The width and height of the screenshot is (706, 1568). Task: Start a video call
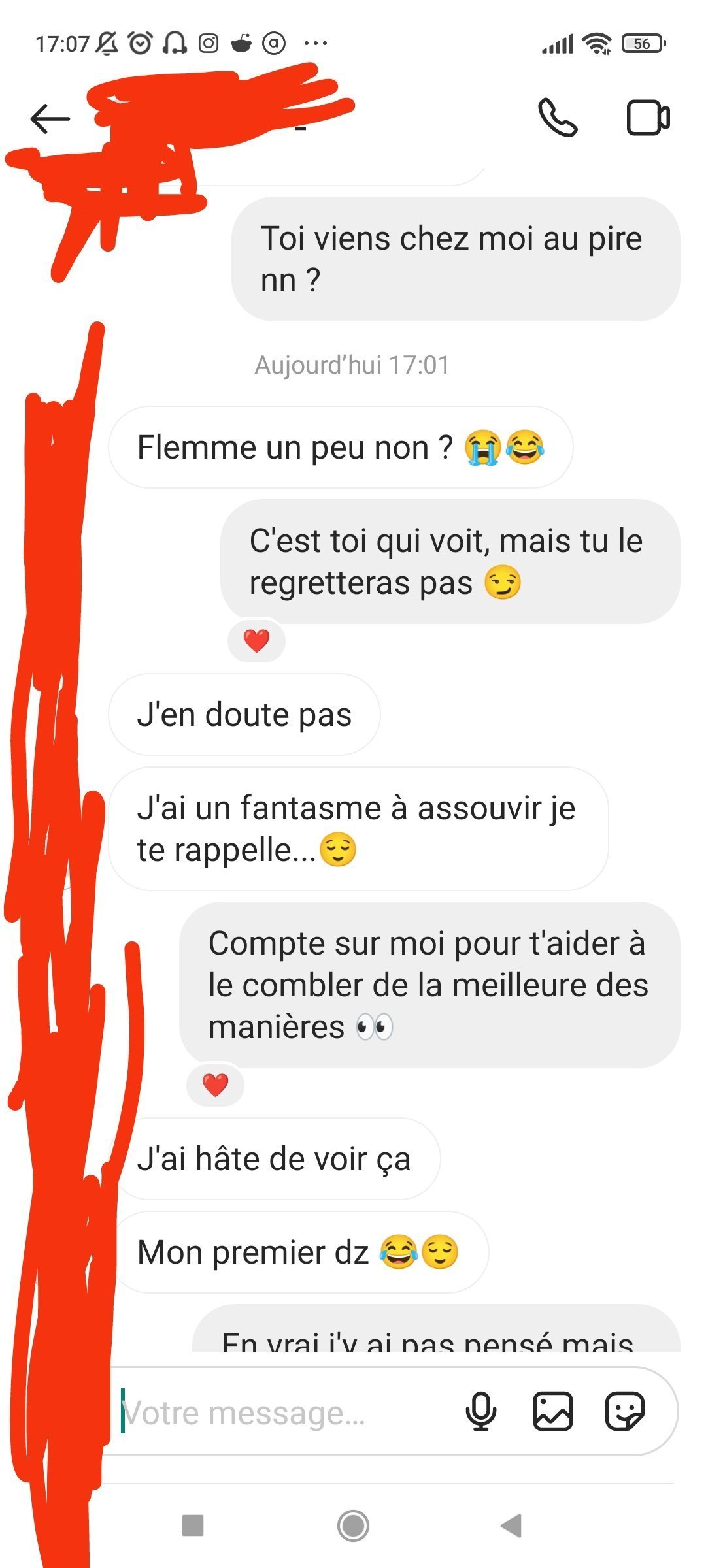coord(648,118)
